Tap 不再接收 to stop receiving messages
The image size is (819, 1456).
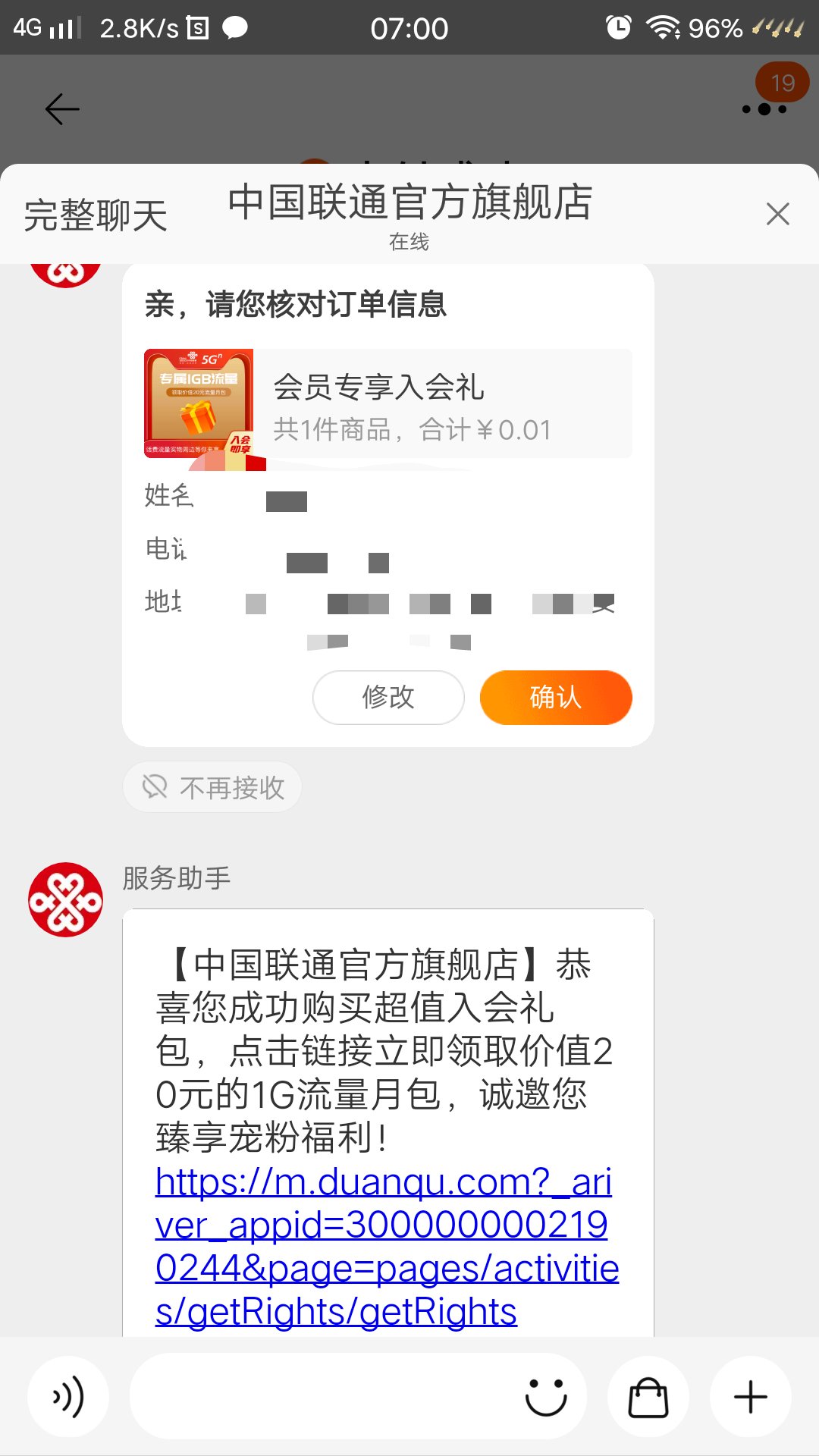tap(213, 788)
